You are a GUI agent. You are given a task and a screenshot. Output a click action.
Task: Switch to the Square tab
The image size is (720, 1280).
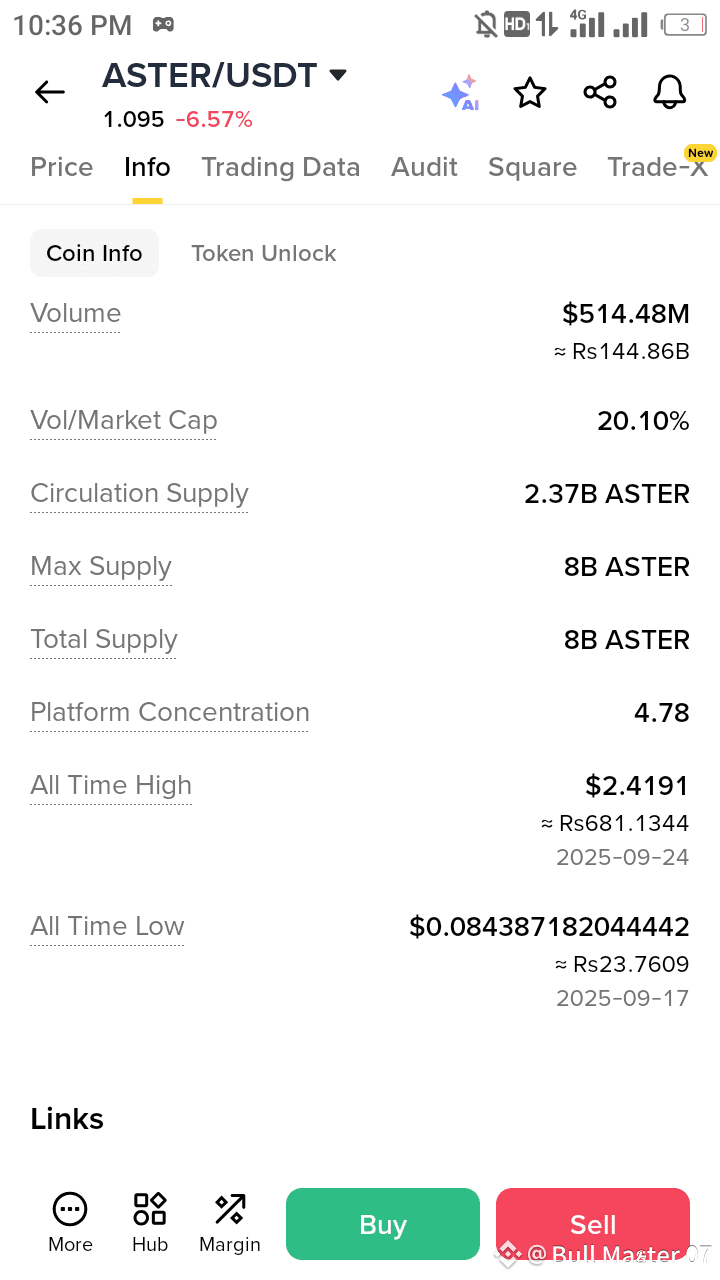pyautogui.click(x=532, y=167)
